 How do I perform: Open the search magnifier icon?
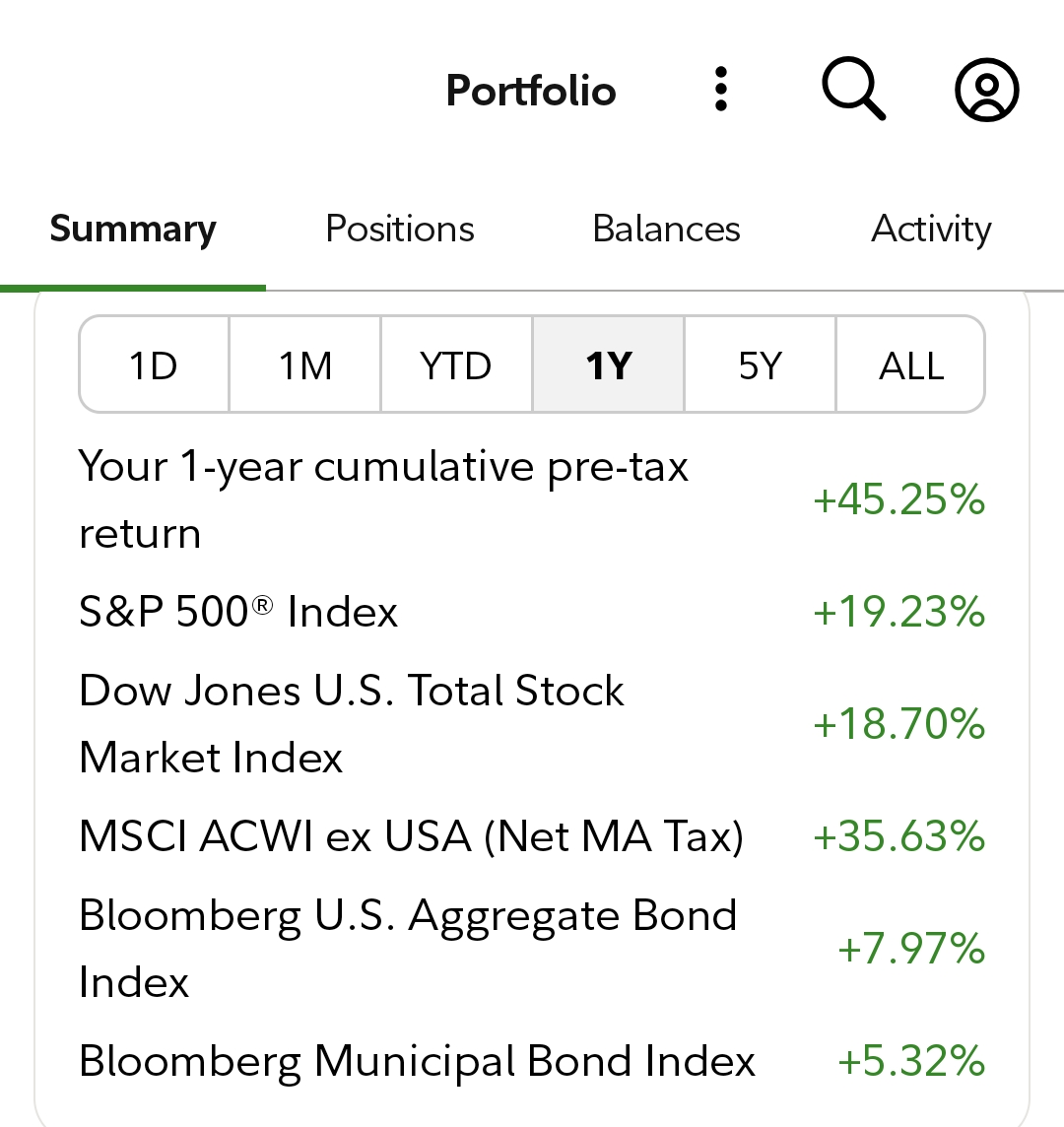pyautogui.click(x=853, y=90)
